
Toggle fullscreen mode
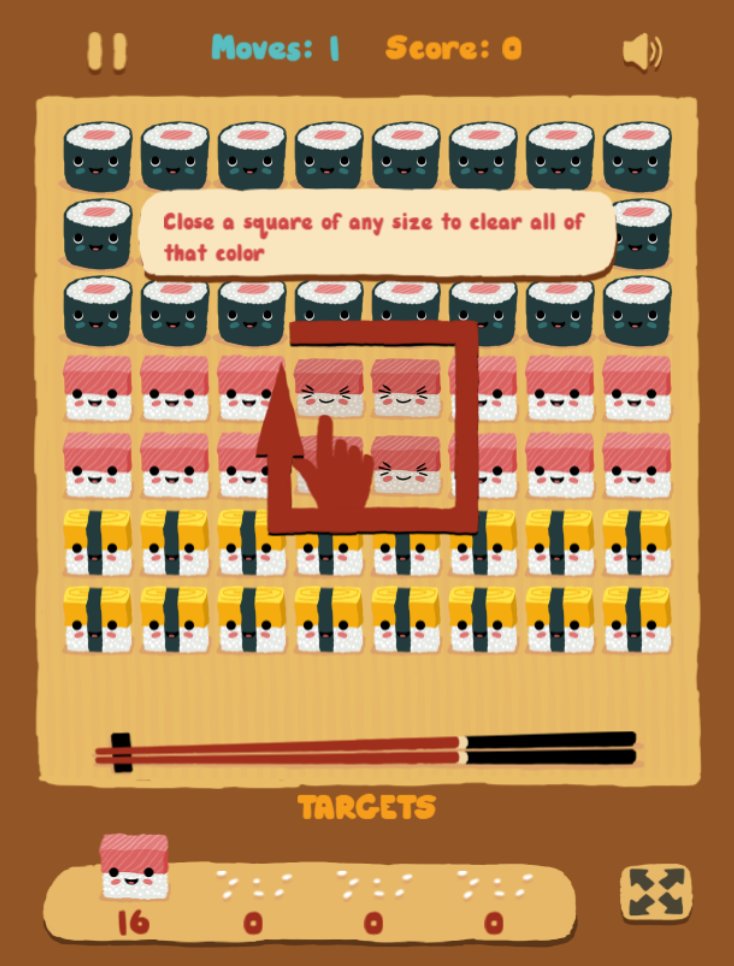(x=656, y=892)
